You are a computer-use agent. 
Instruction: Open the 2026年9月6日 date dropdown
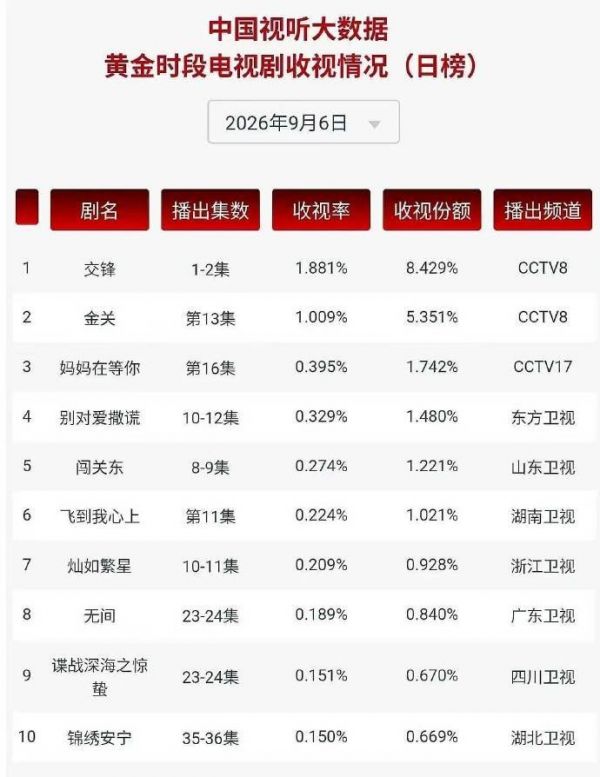click(303, 122)
